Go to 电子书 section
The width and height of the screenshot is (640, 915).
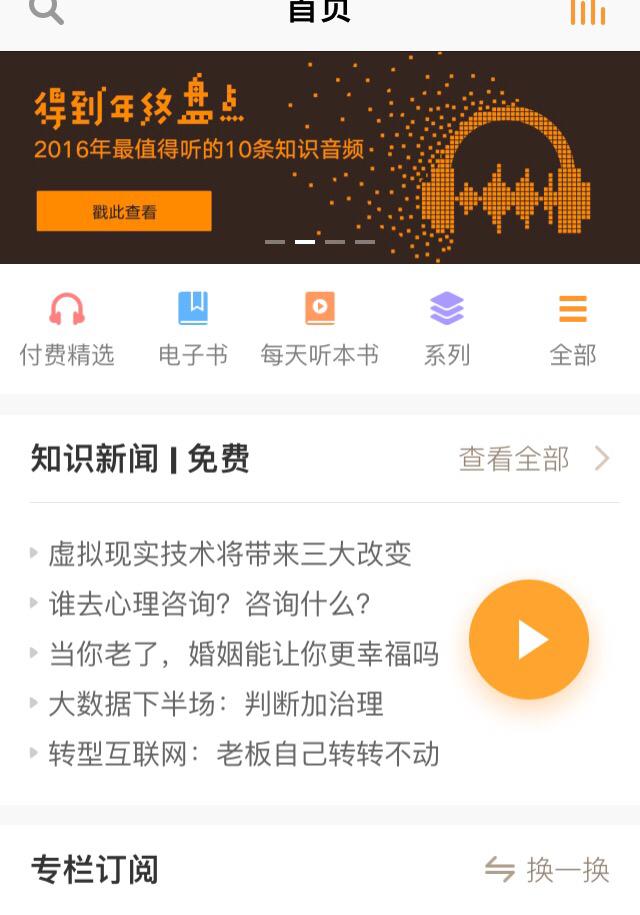pyautogui.click(x=193, y=329)
